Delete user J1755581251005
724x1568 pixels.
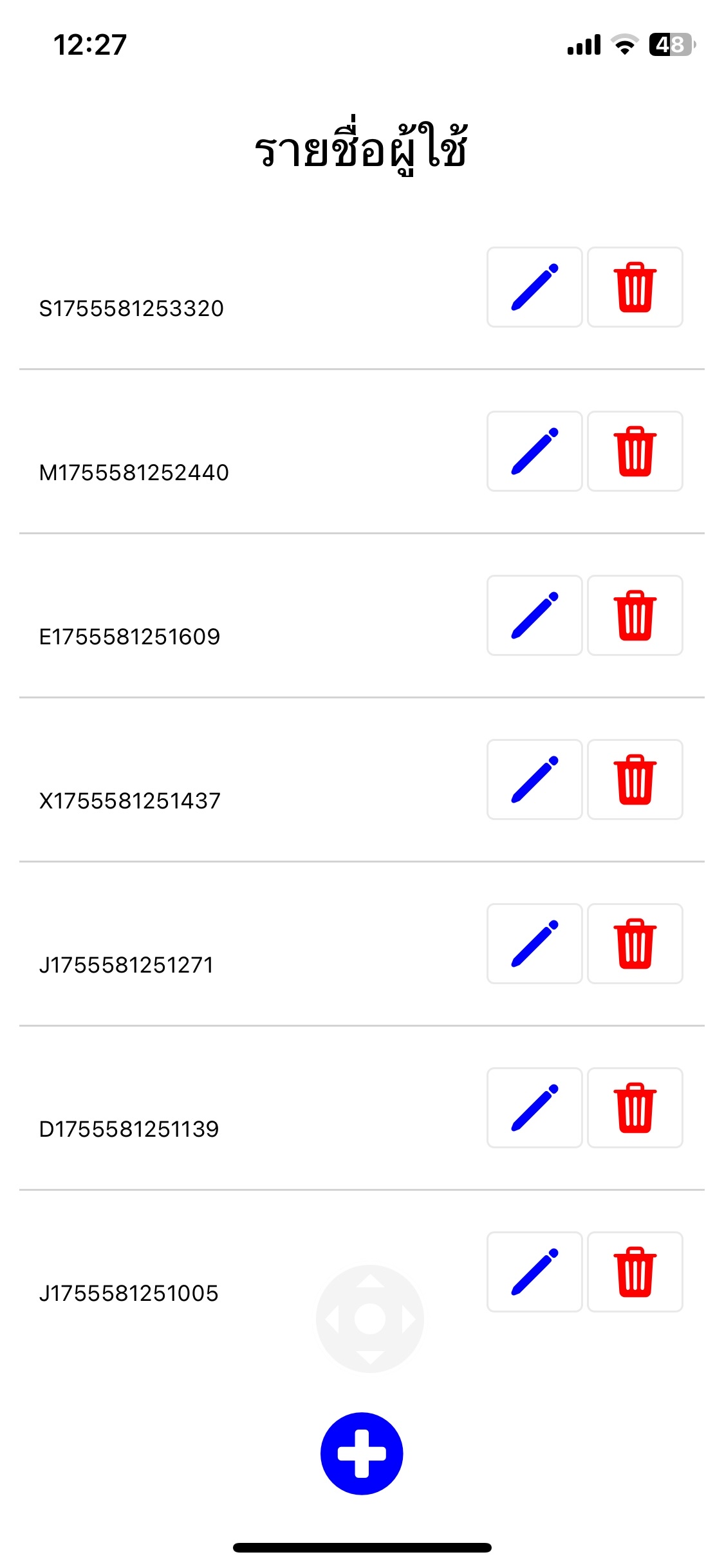point(635,1272)
